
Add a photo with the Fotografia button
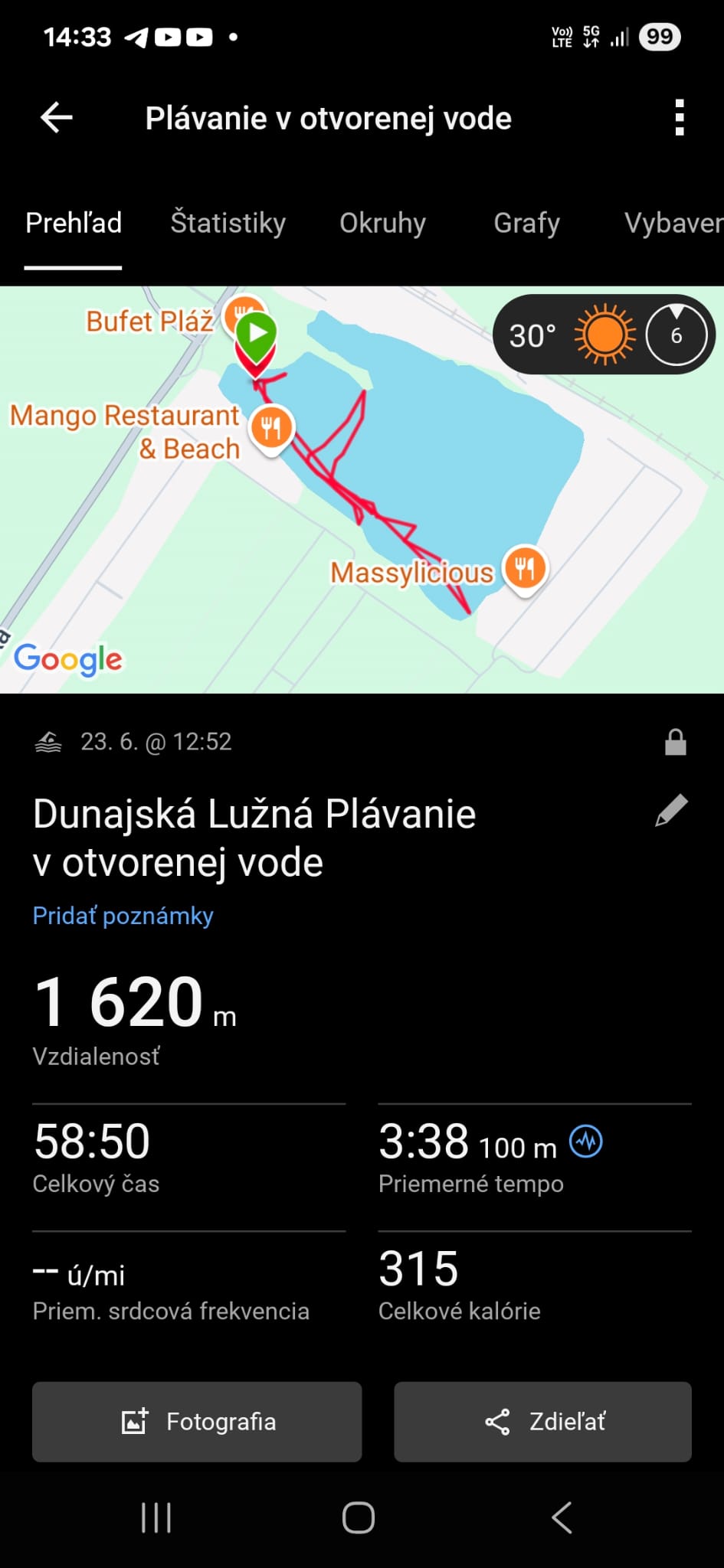tap(197, 1422)
